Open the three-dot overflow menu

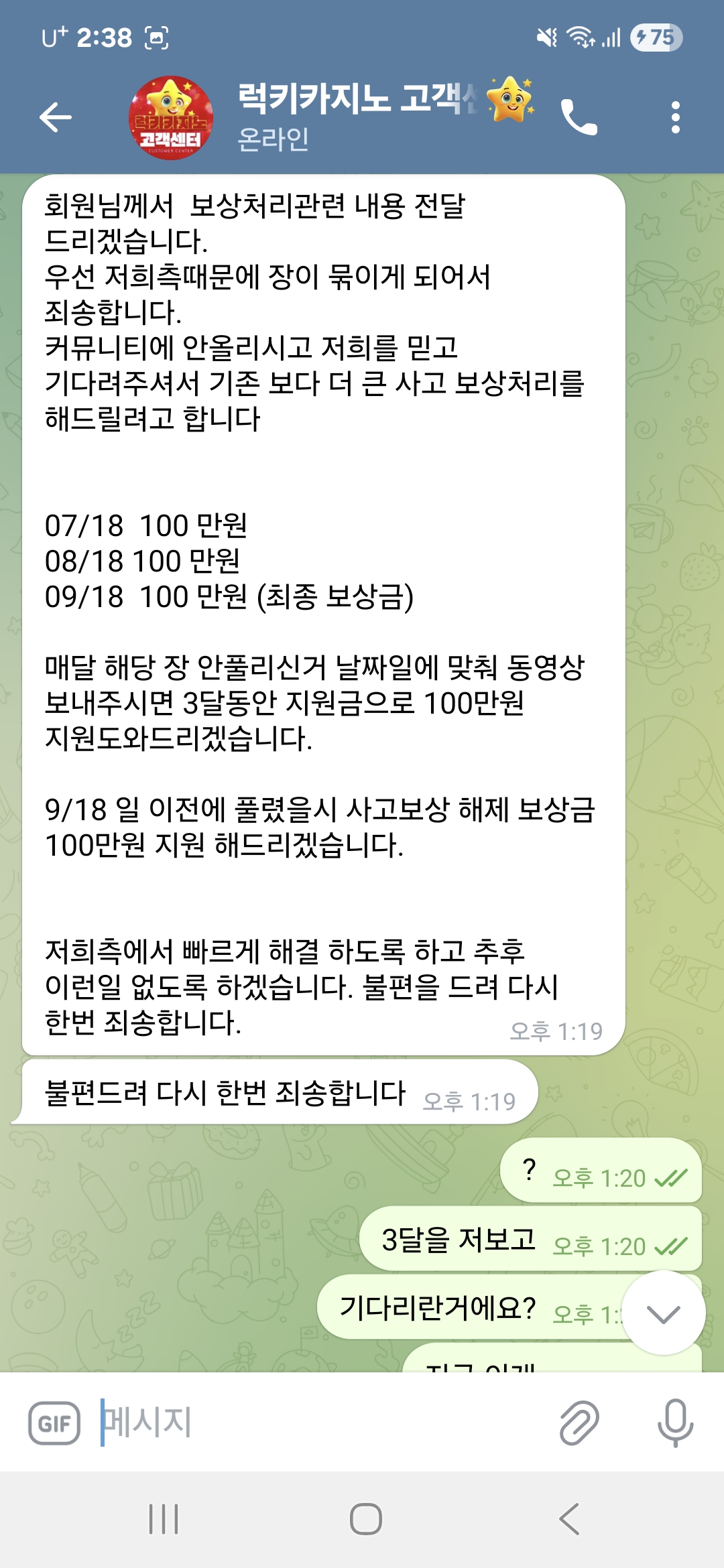coord(675,117)
